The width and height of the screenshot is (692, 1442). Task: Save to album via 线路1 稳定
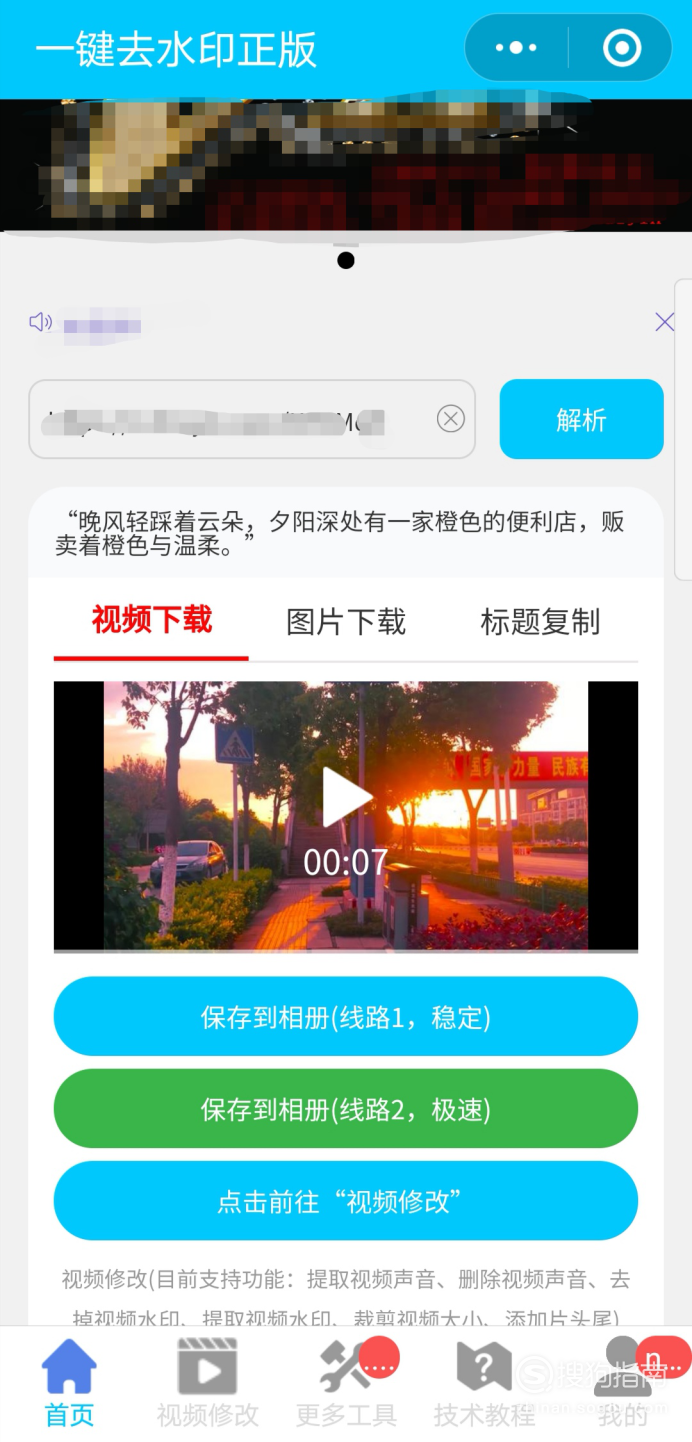pyautogui.click(x=345, y=1018)
